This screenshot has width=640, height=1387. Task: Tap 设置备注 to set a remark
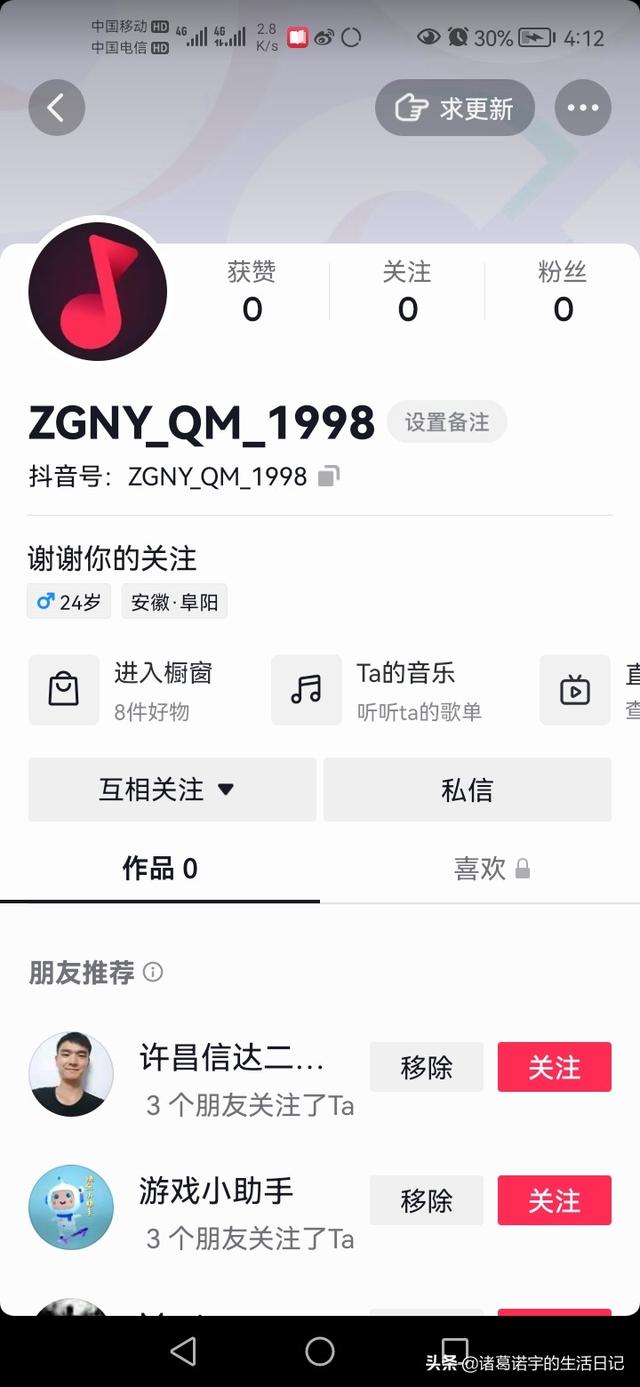tap(447, 422)
